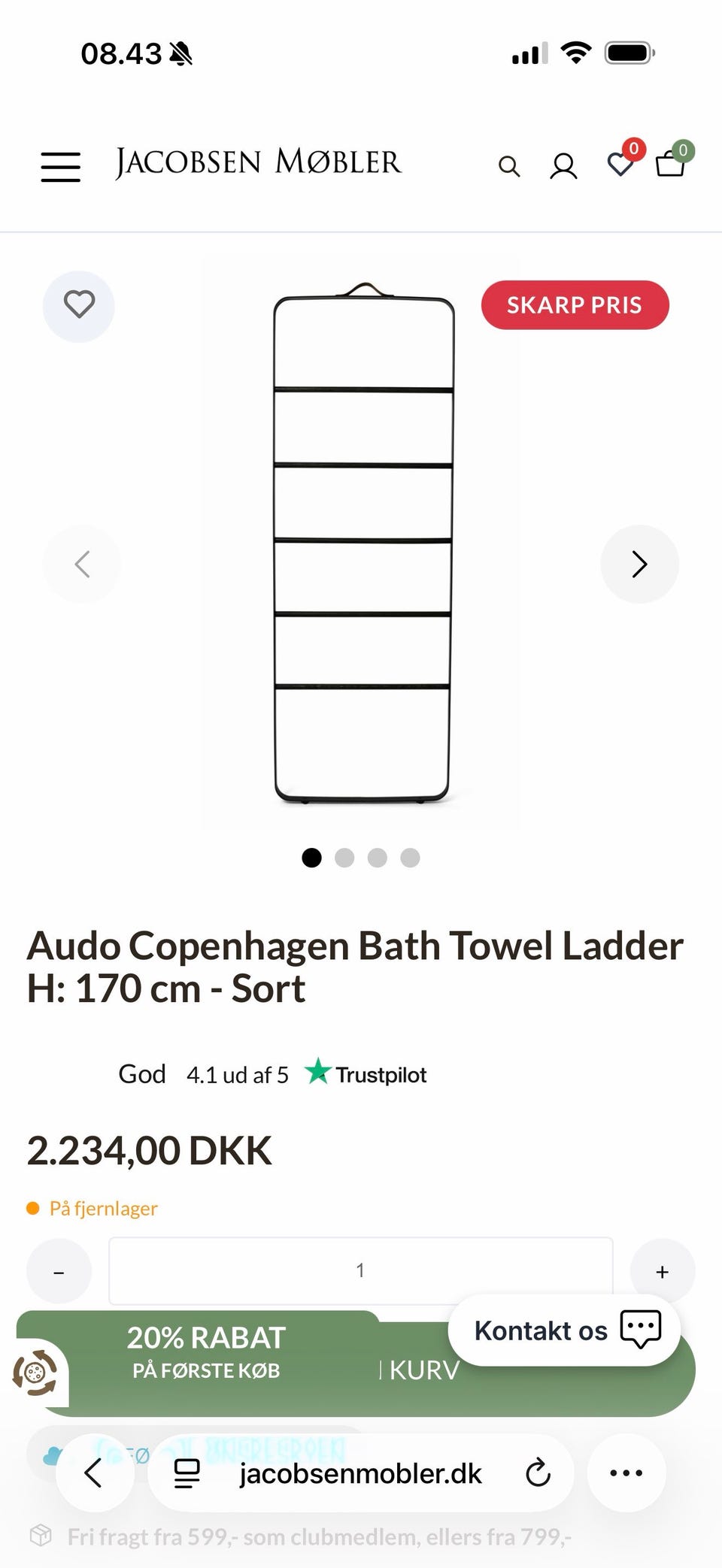
Task: Open the account profile icon
Action: [563, 166]
